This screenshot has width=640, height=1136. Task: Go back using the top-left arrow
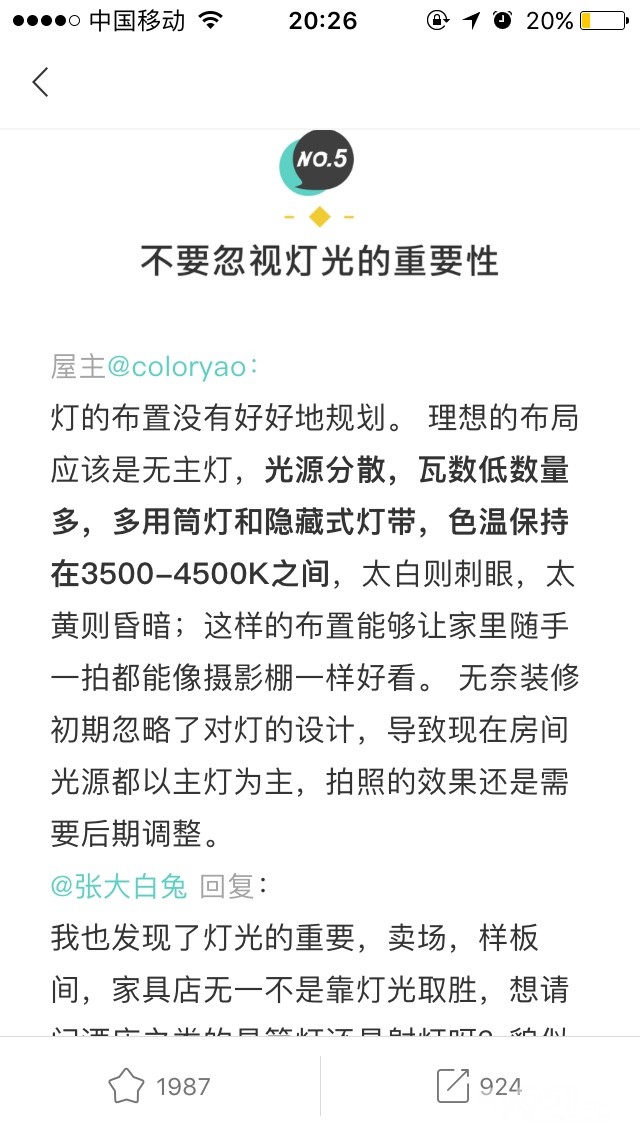pos(41,82)
